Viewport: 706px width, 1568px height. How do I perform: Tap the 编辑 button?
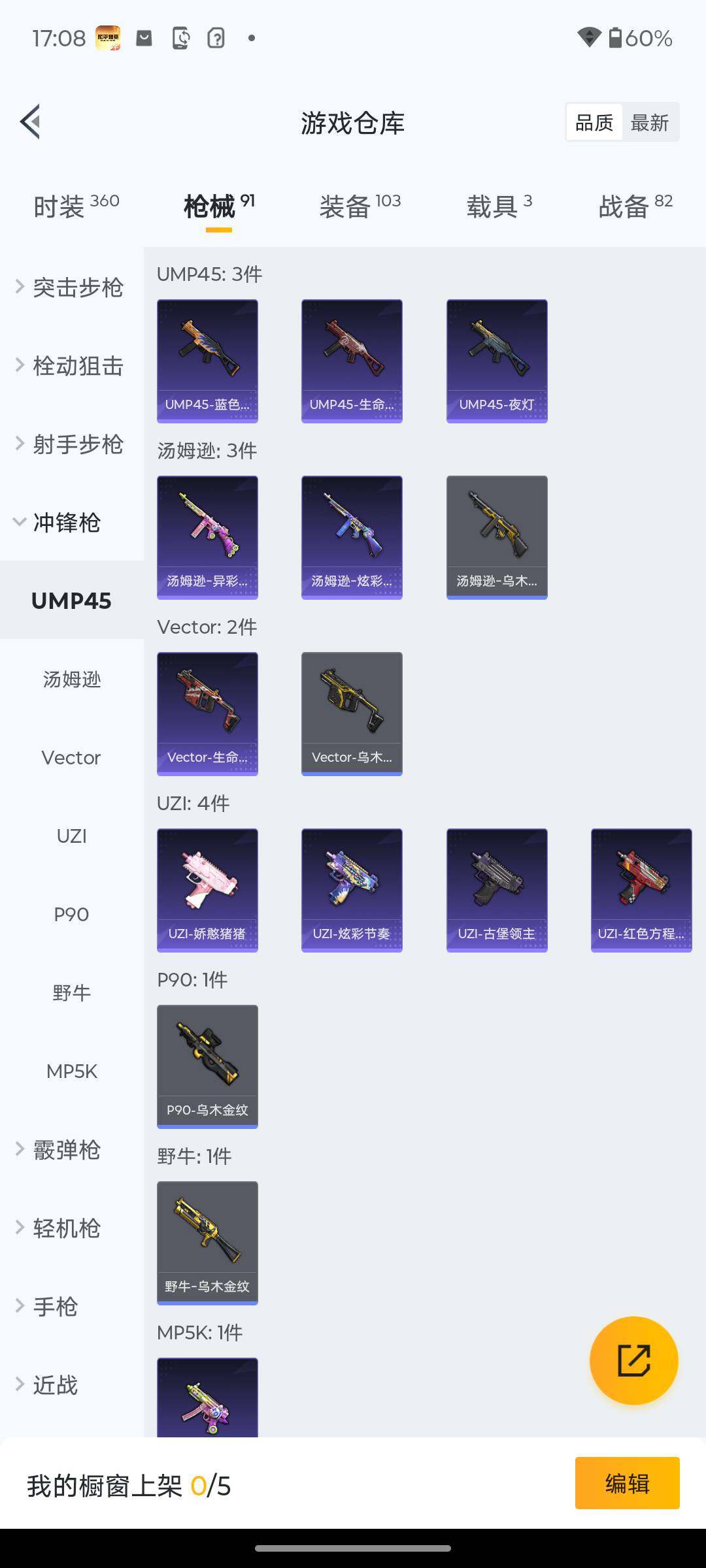coord(627,1483)
